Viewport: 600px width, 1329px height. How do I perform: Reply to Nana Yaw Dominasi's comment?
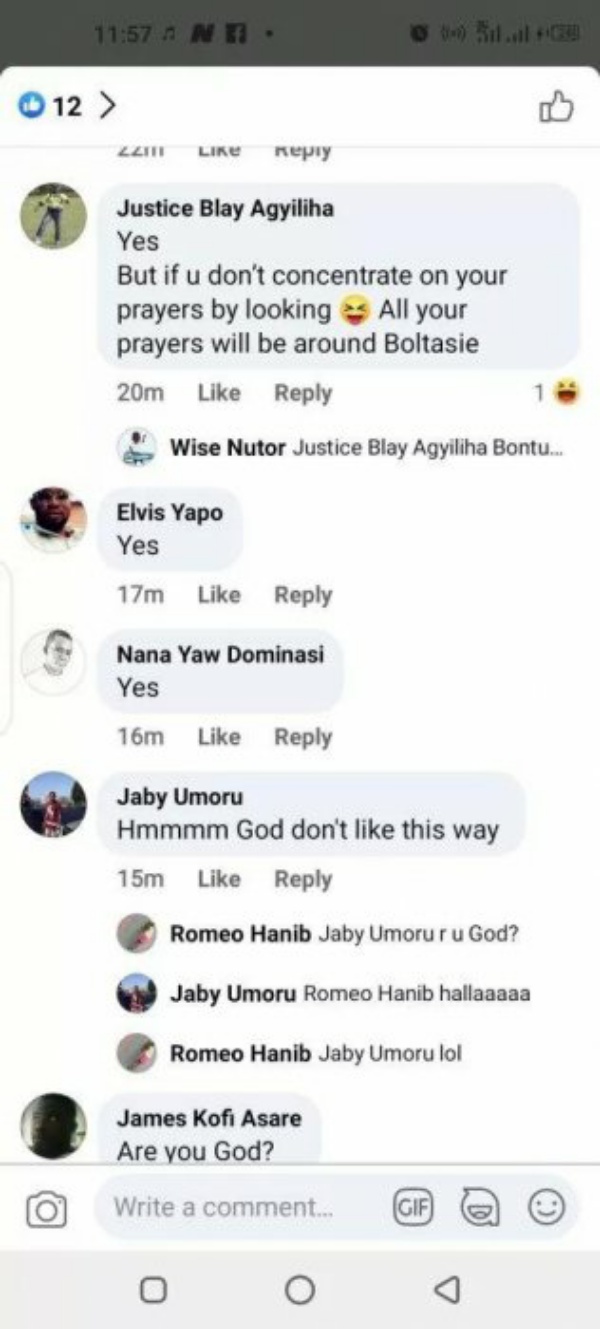303,737
